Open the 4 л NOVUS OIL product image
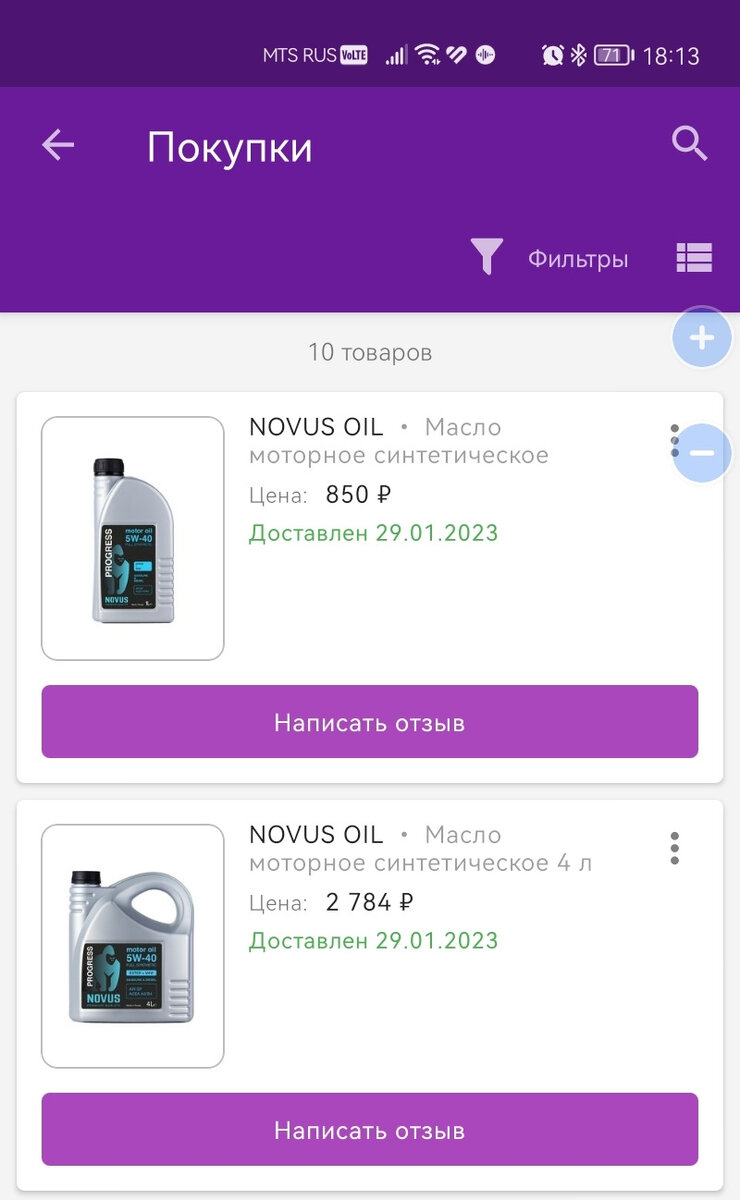The height and width of the screenshot is (1200, 740). click(x=133, y=946)
